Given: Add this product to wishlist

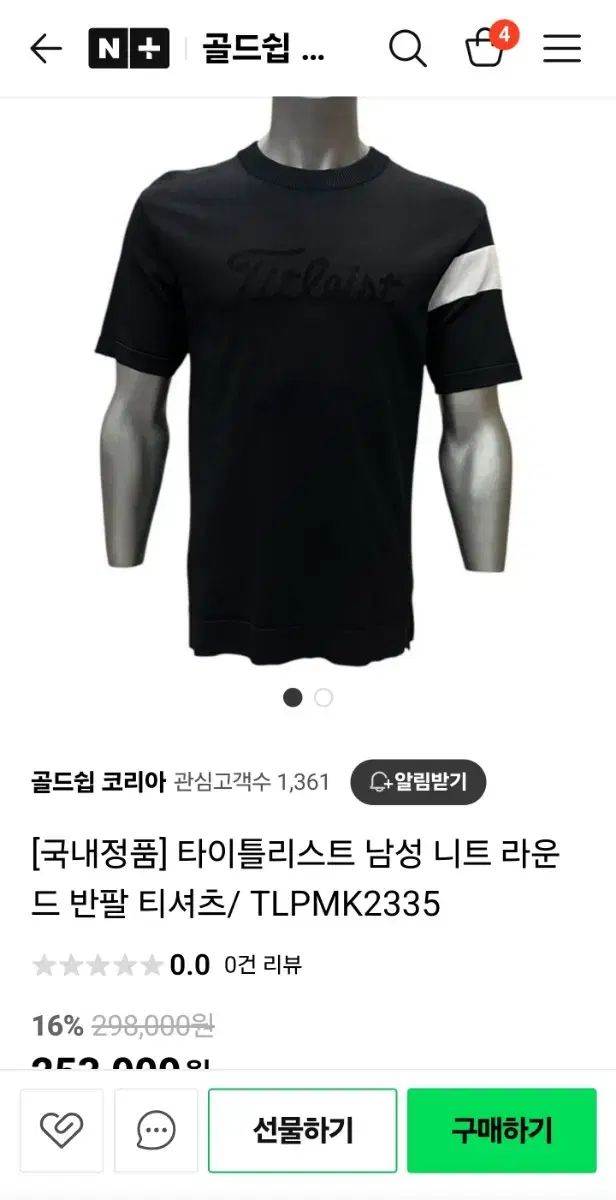Looking at the screenshot, I should click(62, 1131).
